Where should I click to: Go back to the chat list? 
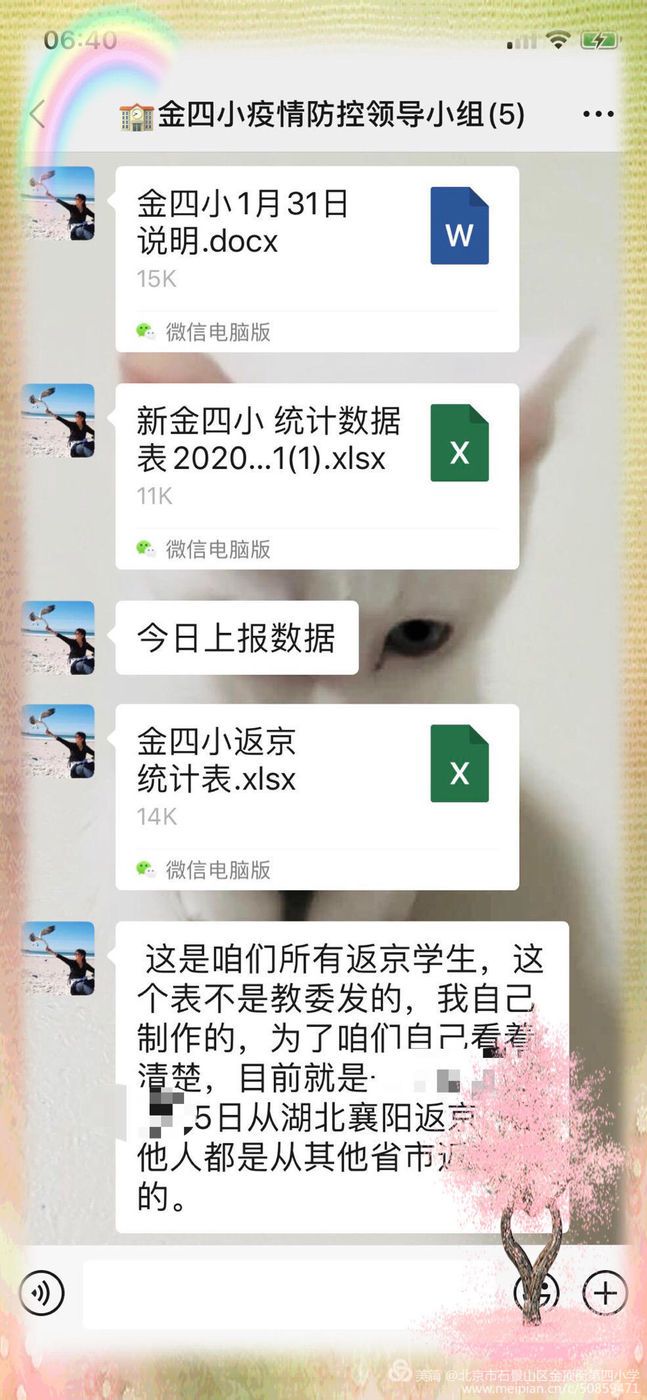(x=37, y=114)
